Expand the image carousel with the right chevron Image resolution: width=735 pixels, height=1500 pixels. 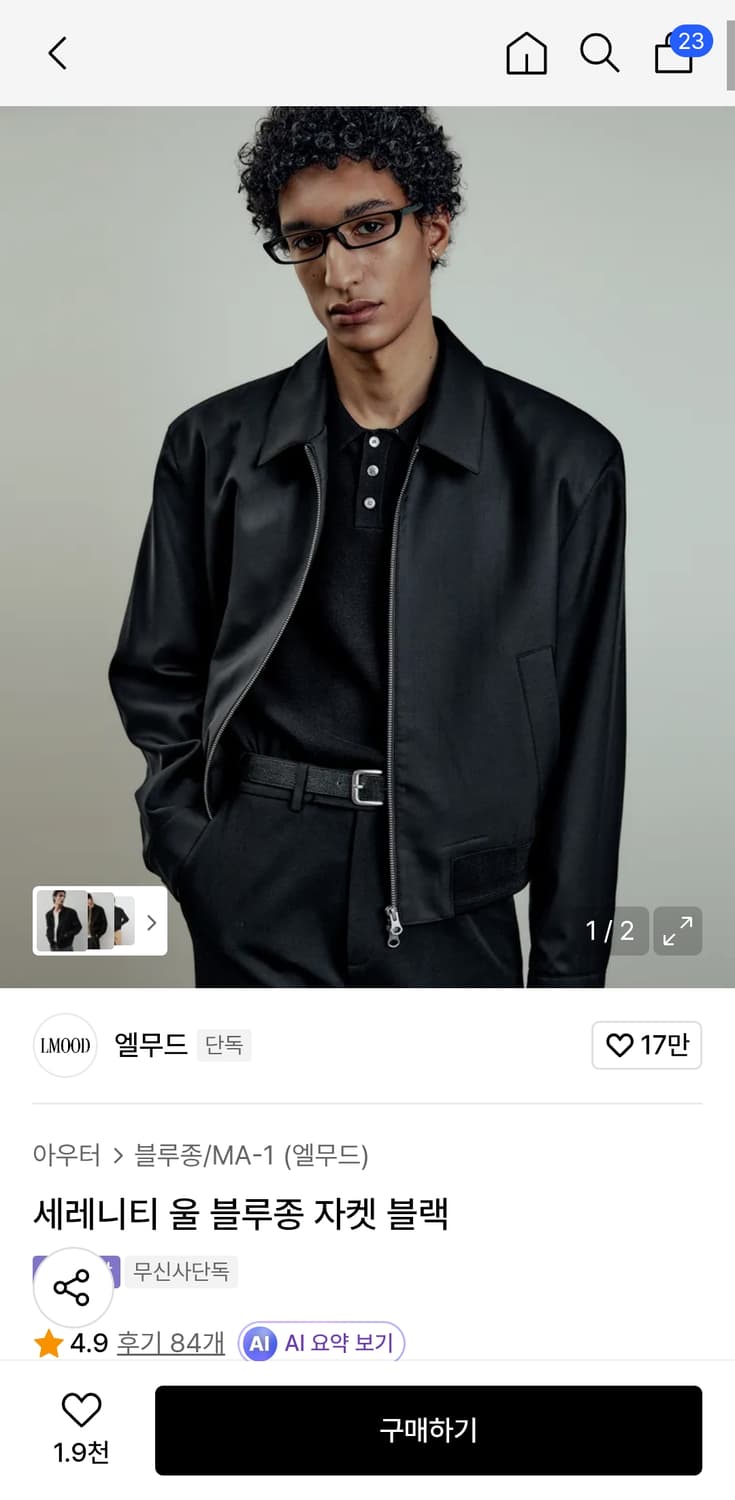(x=151, y=922)
